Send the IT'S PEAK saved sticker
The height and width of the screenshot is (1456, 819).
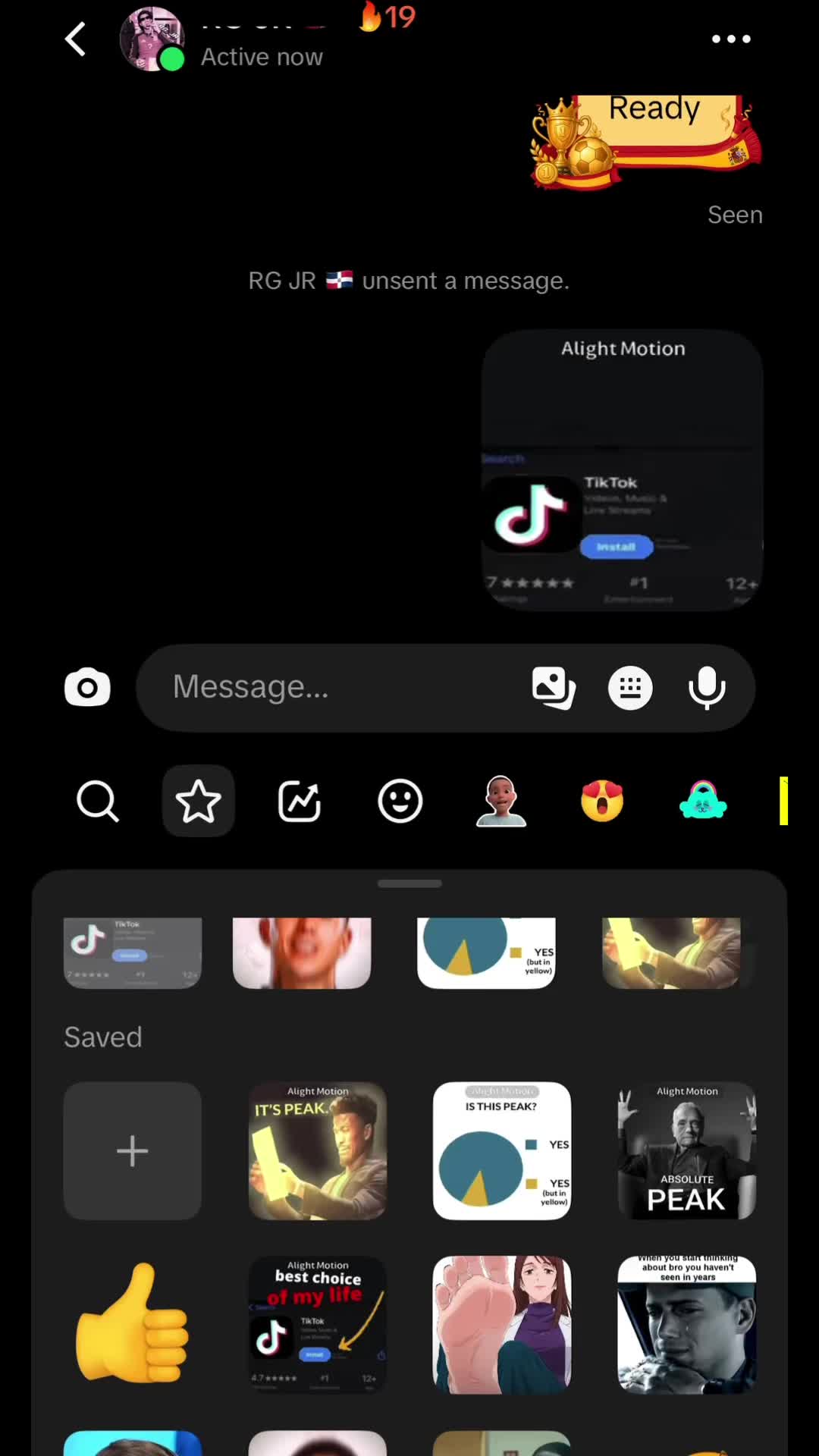click(318, 1150)
